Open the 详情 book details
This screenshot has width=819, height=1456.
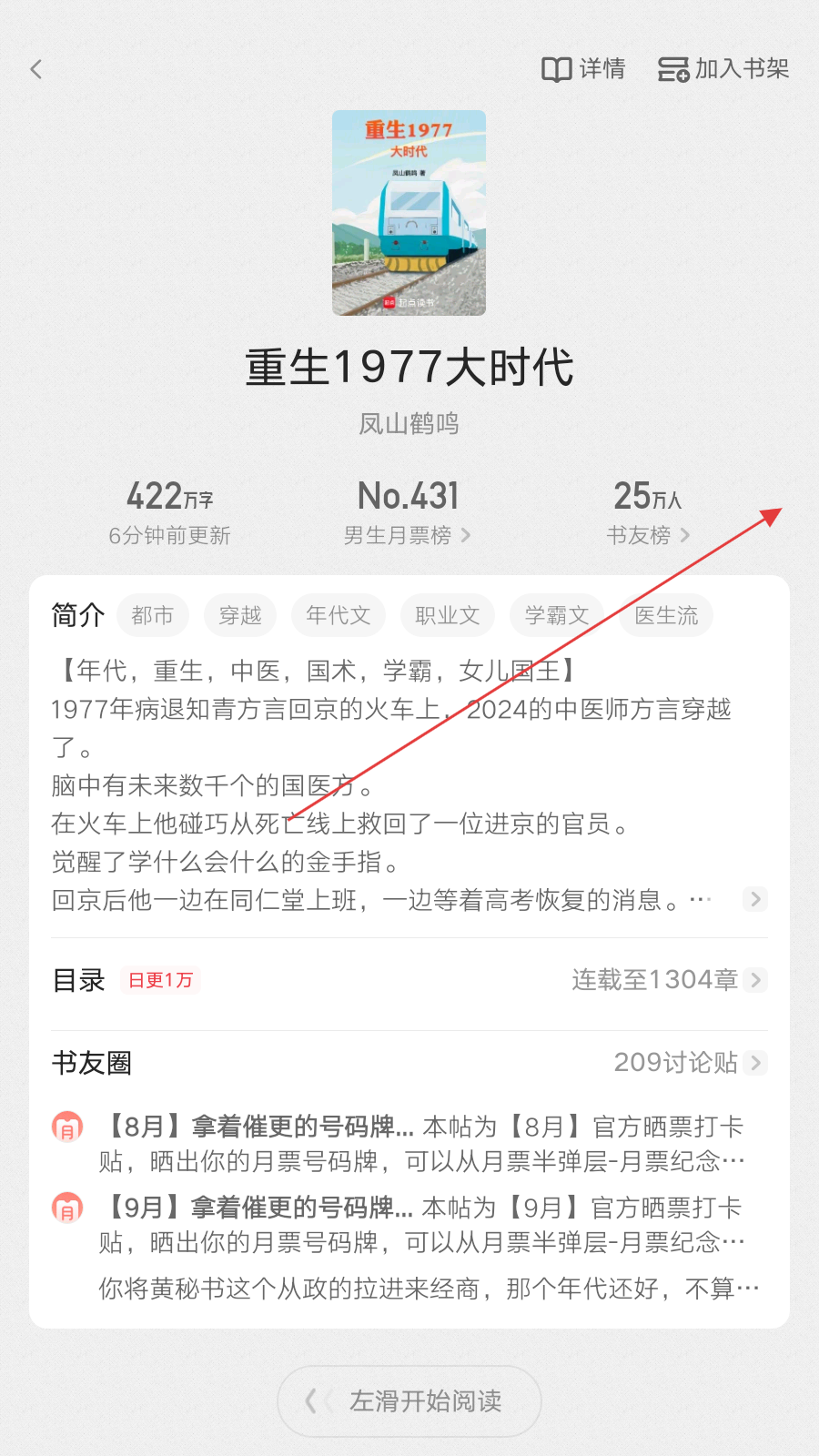click(x=583, y=69)
